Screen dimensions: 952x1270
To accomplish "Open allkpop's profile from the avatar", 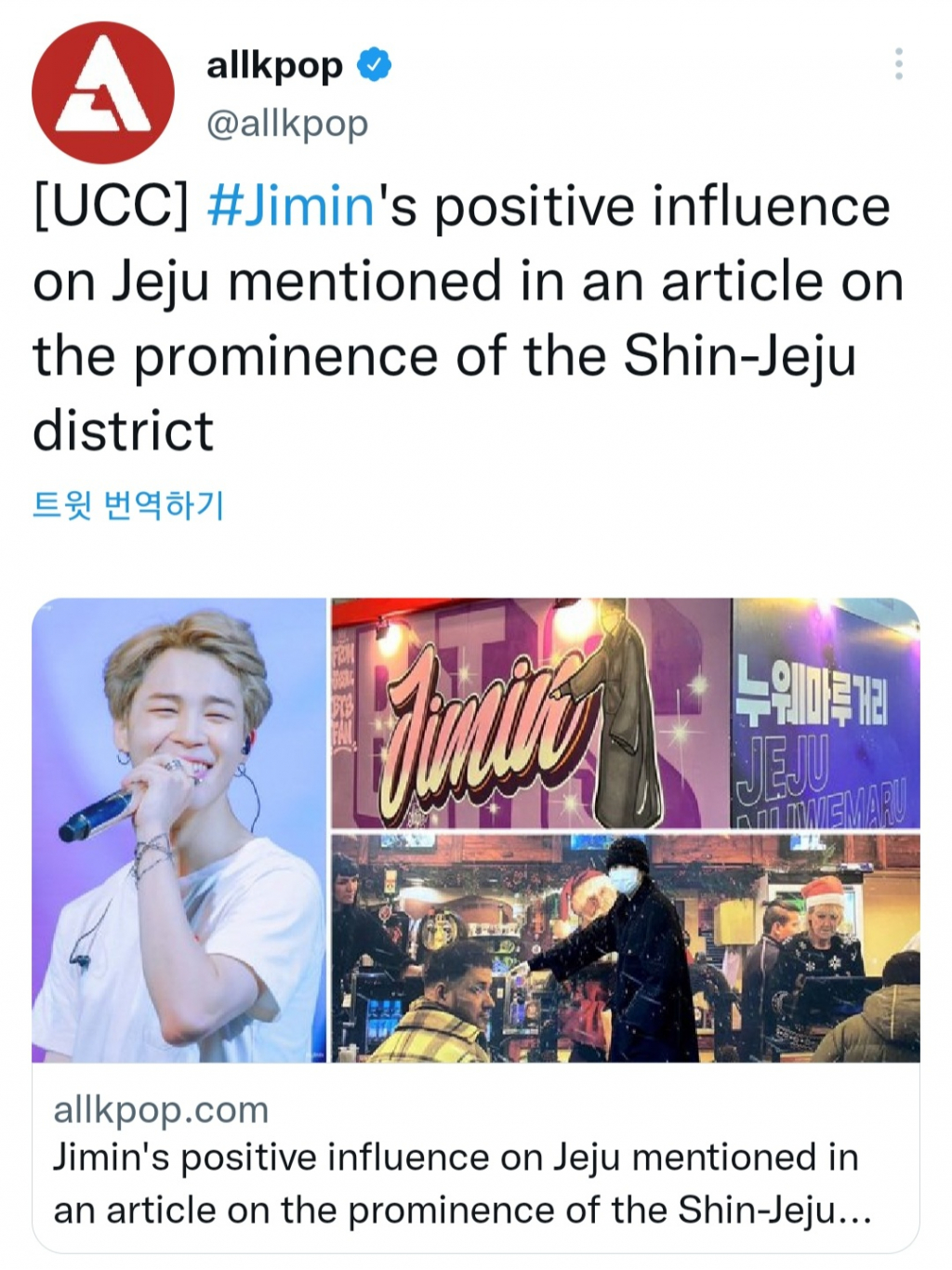I will pyautogui.click(x=103, y=93).
